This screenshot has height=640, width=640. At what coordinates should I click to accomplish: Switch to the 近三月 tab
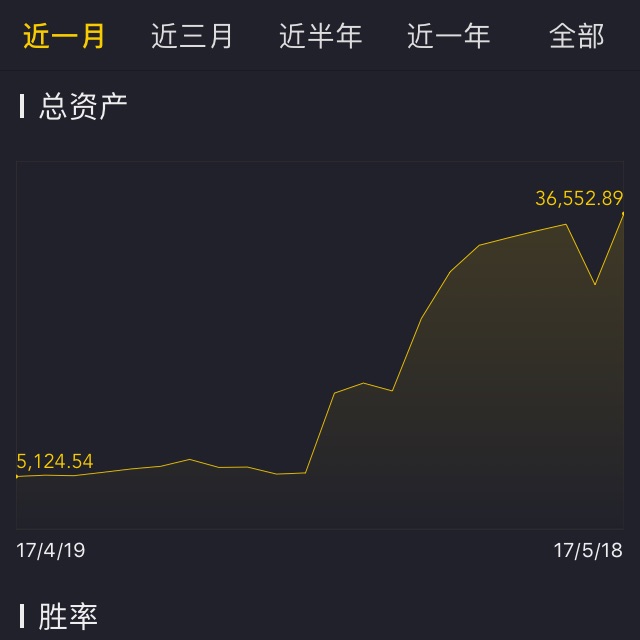click(x=192, y=36)
